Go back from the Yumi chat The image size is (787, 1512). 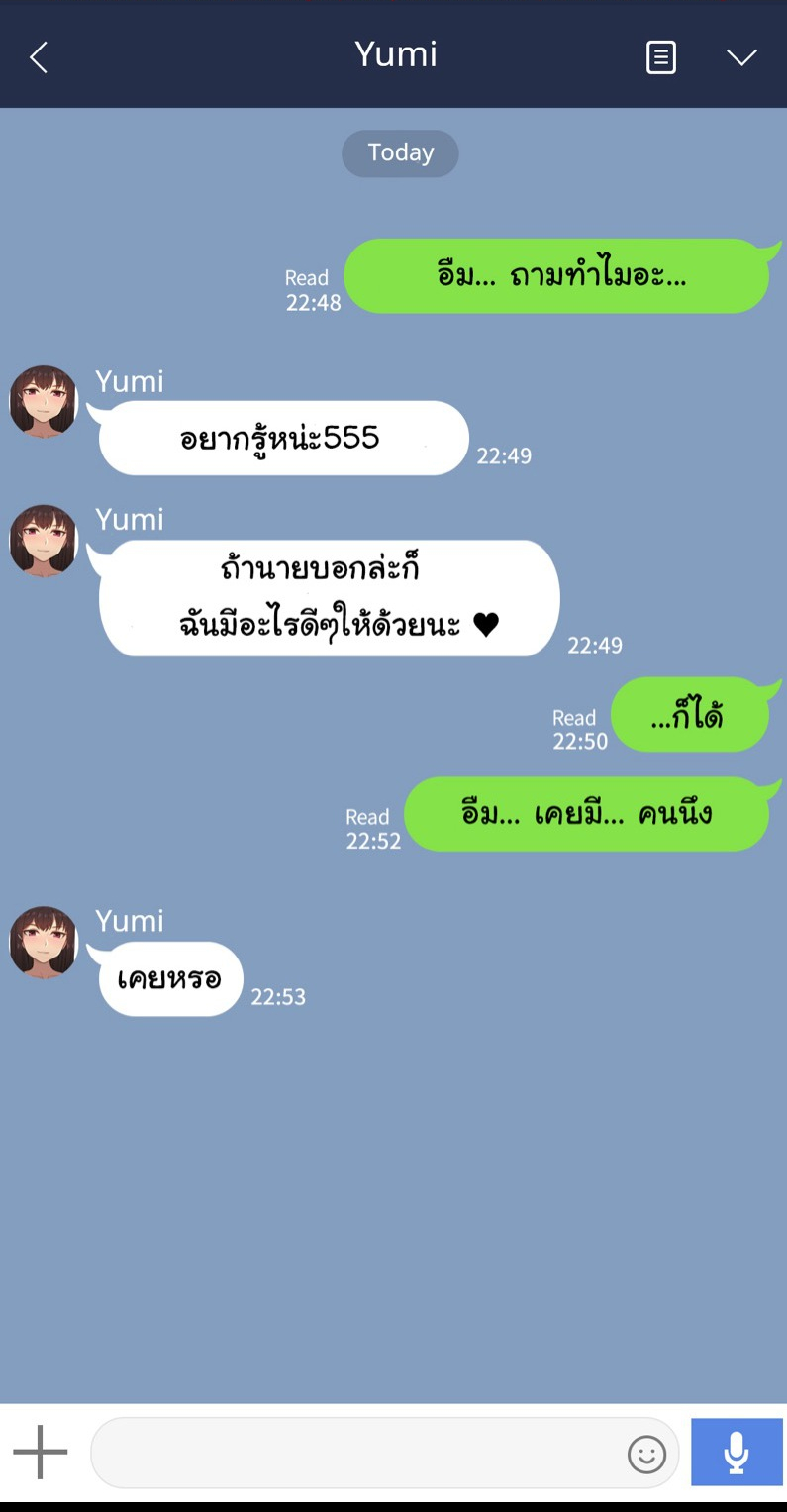tap(39, 57)
